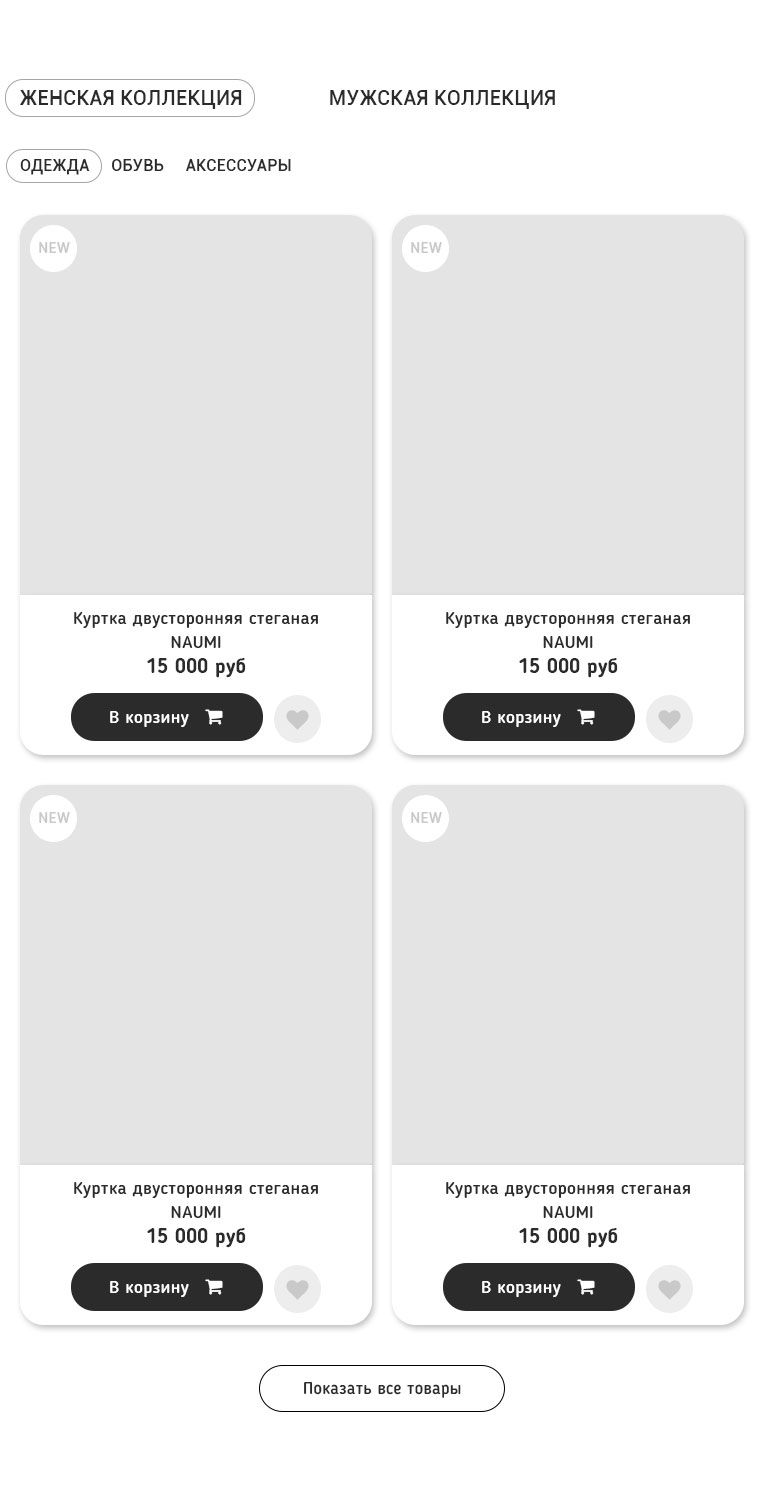Select the ЖЕНСКАЯ КОЛЛЕКЦИЯ tab
Screen dimensions: 764x1501
(130, 98)
